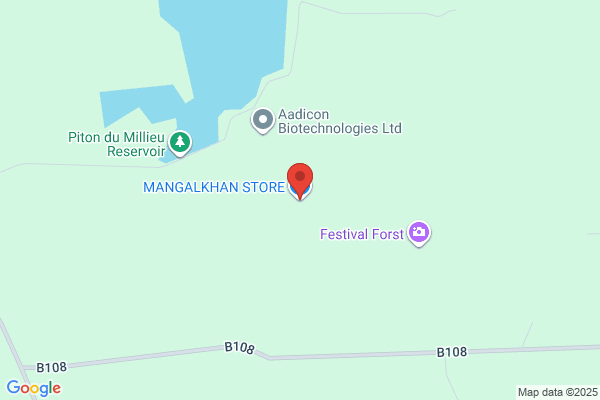Open Aadicon Biotechnologies Ltd marker
This screenshot has width=600, height=400.
(263, 121)
